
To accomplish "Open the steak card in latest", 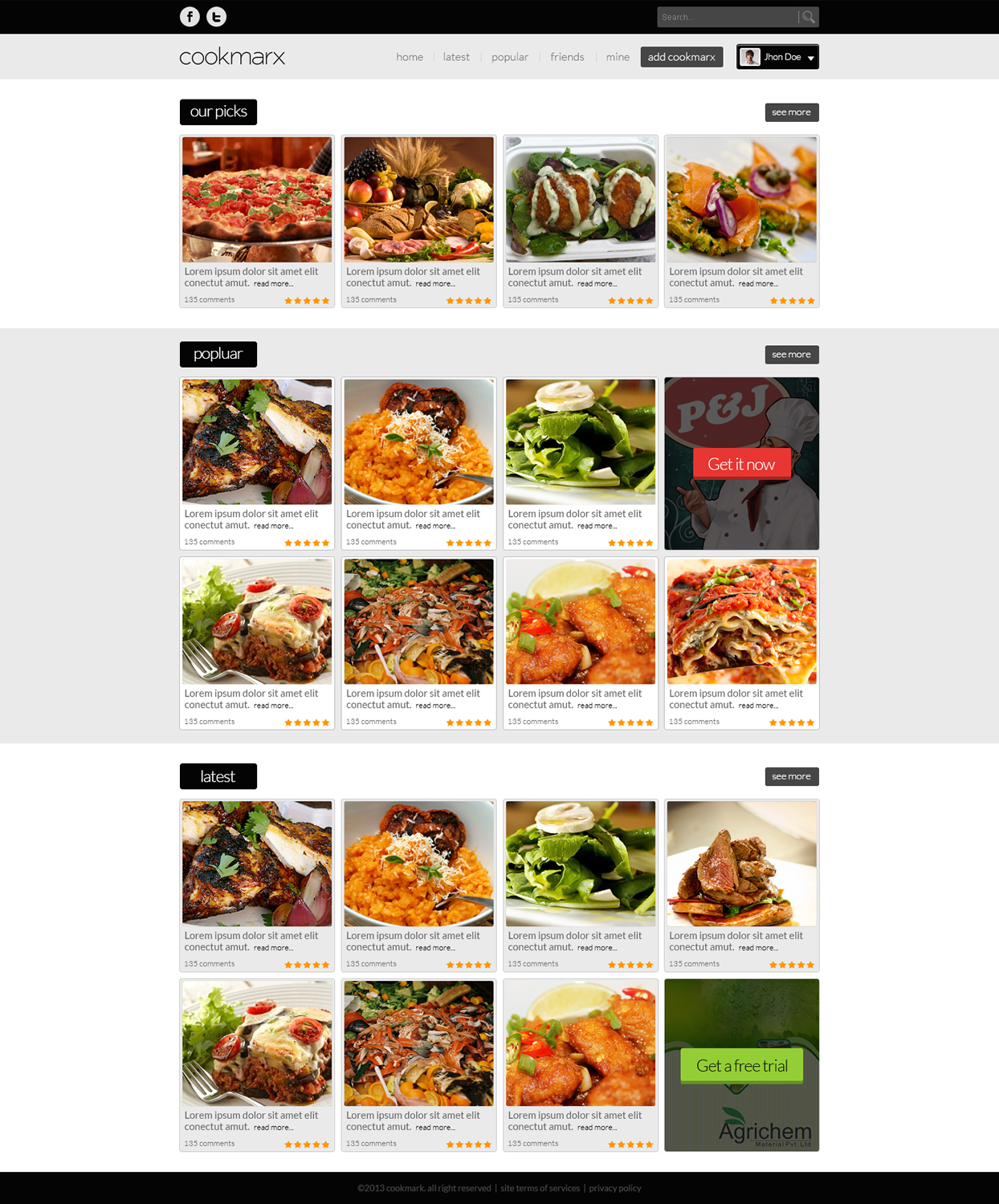I will [741, 864].
